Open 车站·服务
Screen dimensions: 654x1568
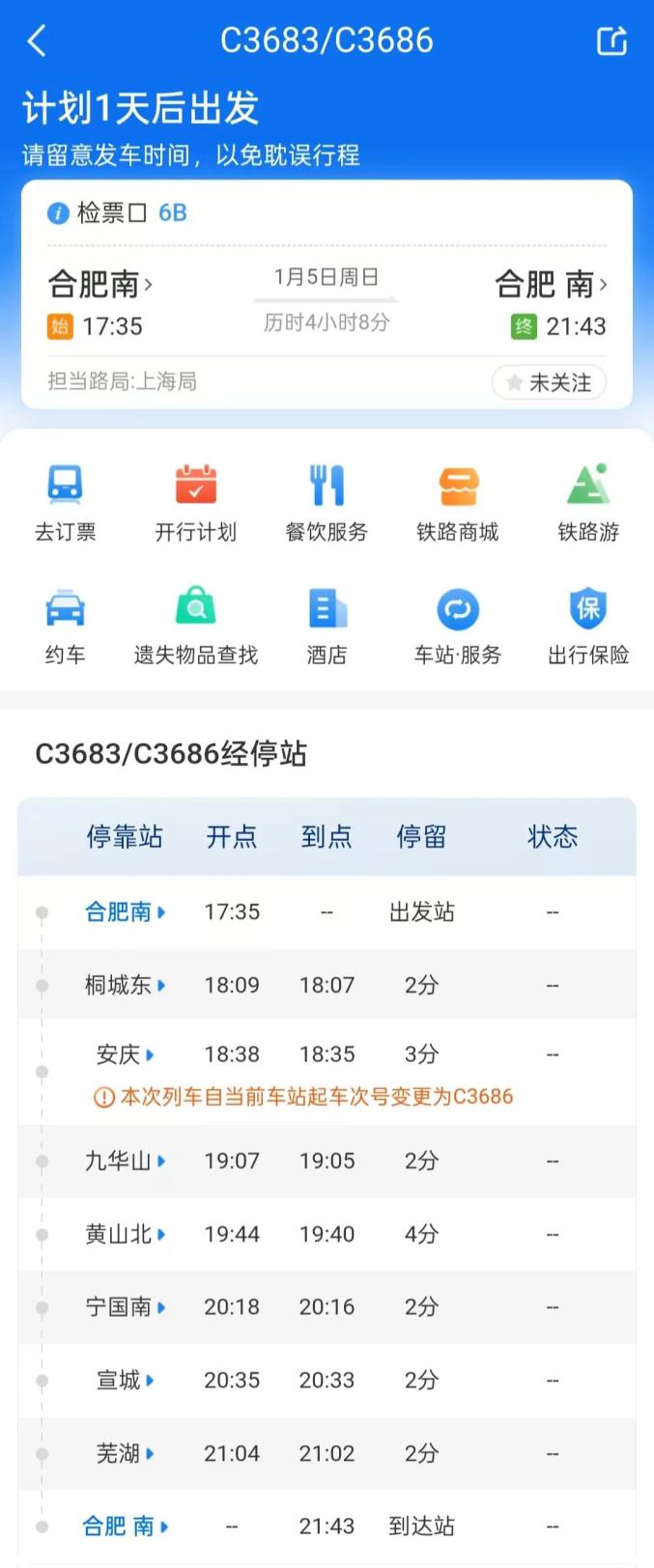457,626
